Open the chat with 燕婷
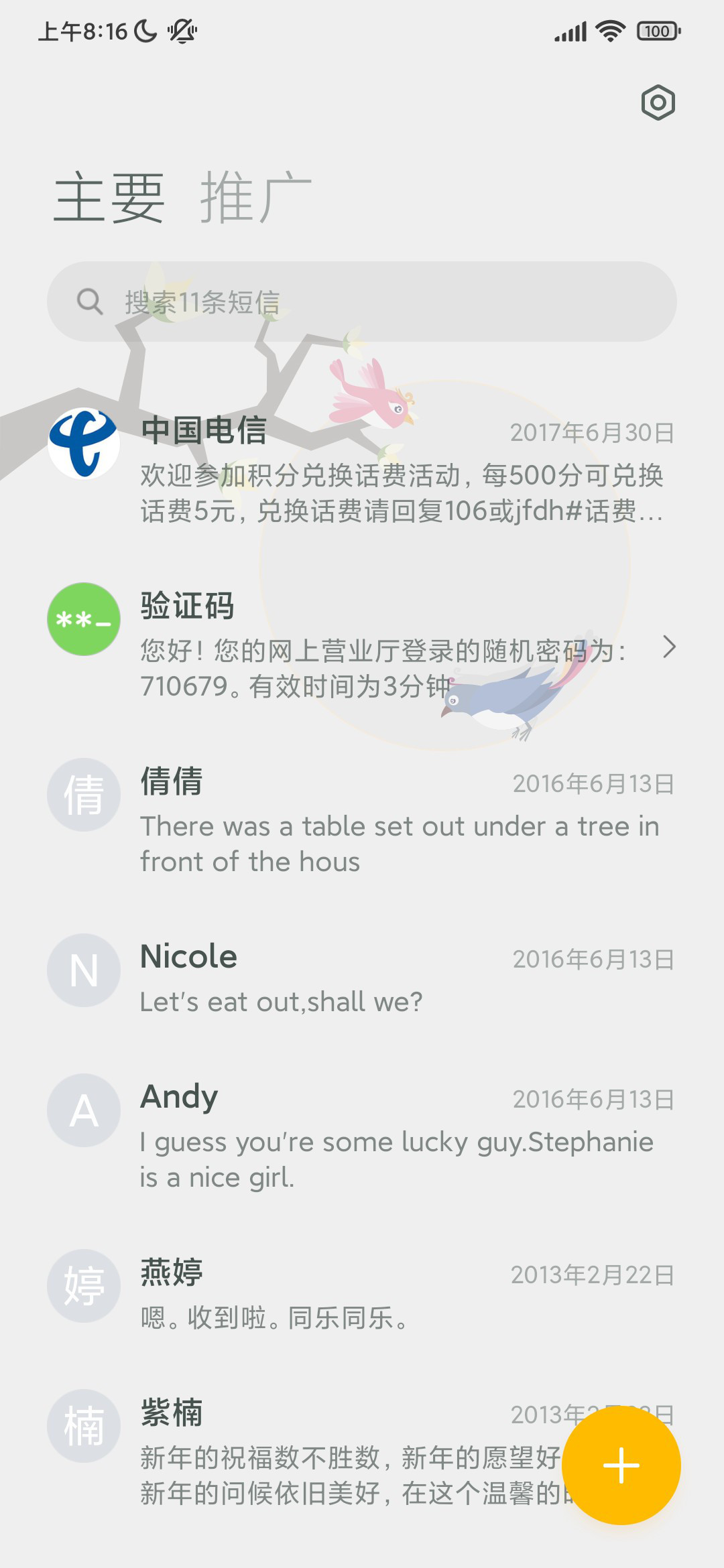724x1568 pixels. point(362,1293)
